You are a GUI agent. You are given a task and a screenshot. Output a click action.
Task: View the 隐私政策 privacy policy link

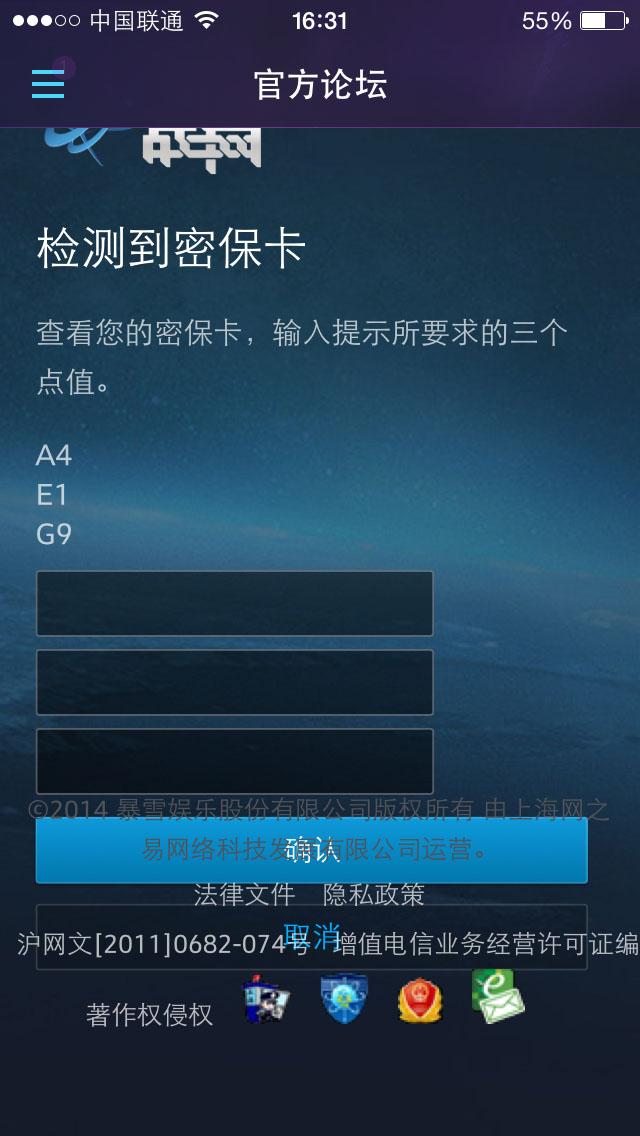pos(374,894)
